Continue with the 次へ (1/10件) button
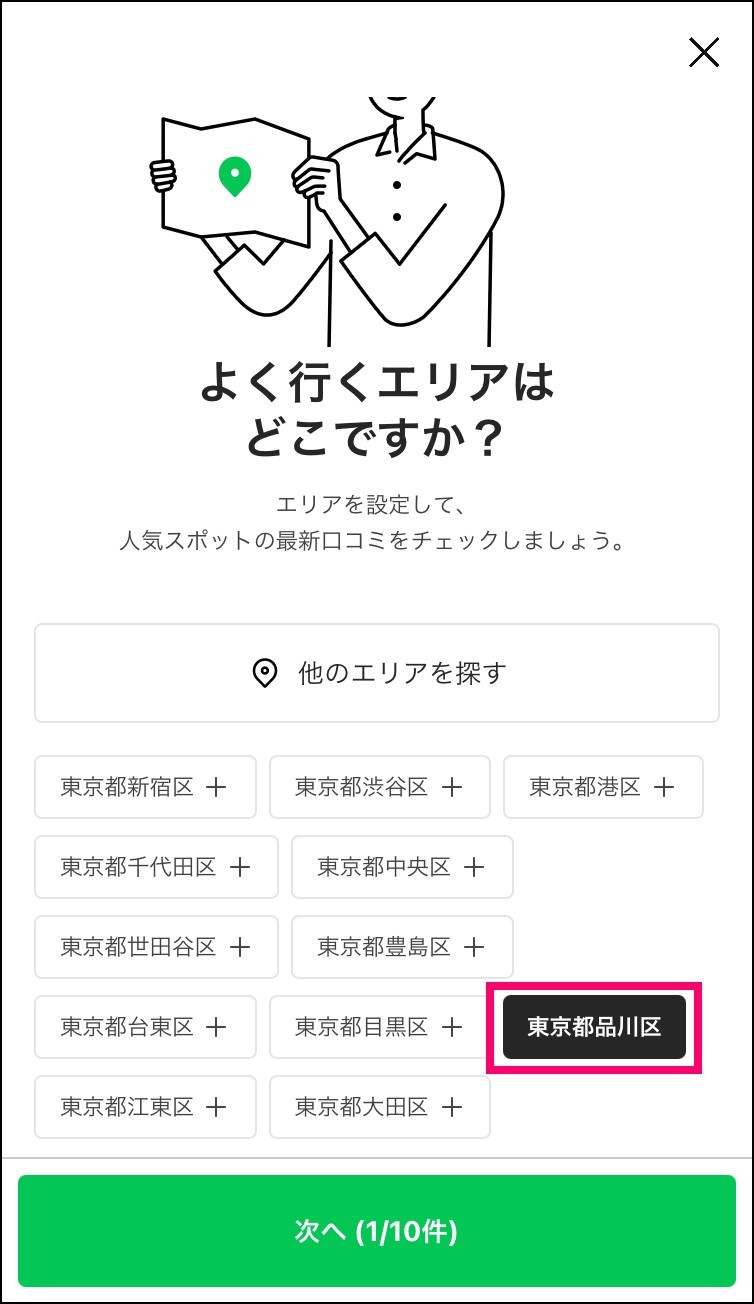This screenshot has width=754, height=1304. coord(377,1231)
